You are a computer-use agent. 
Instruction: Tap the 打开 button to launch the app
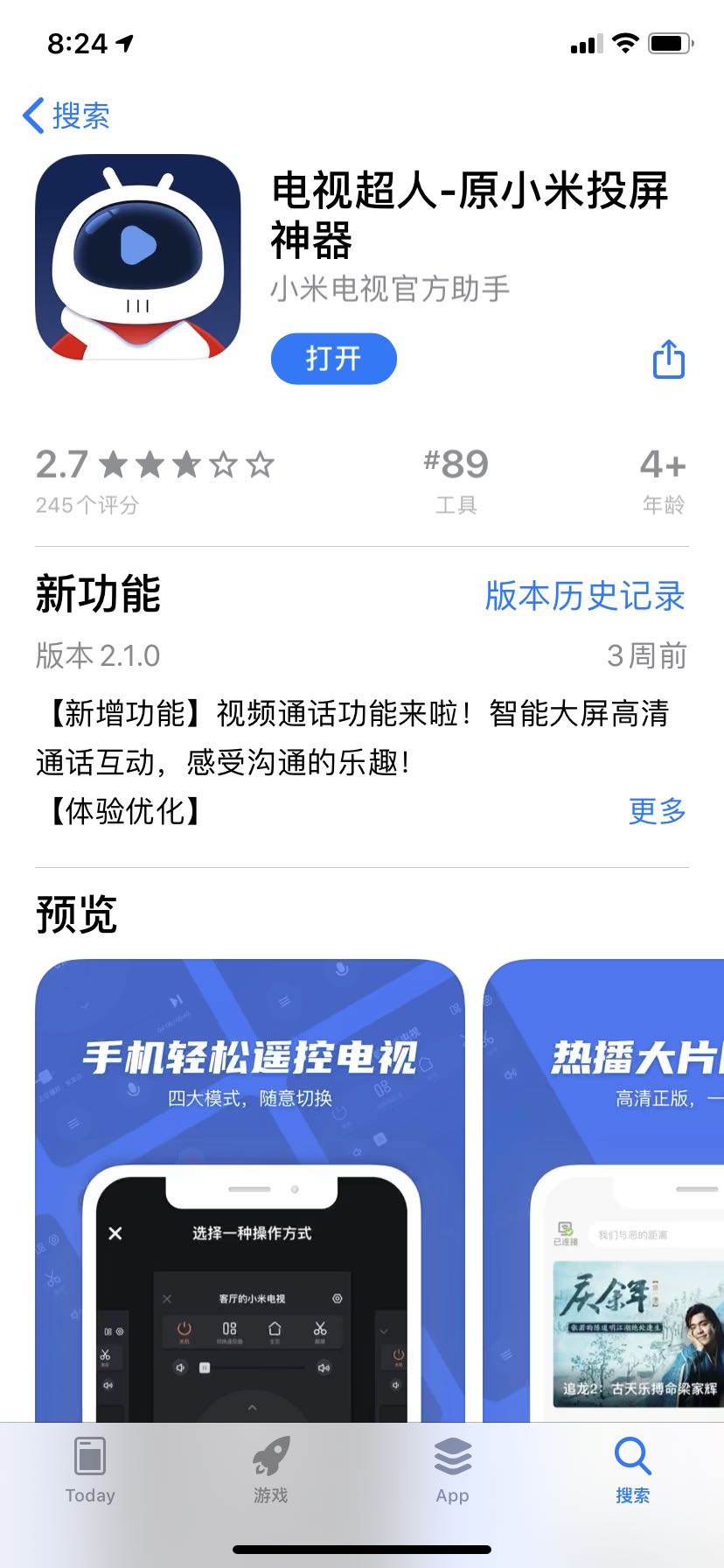tap(333, 359)
